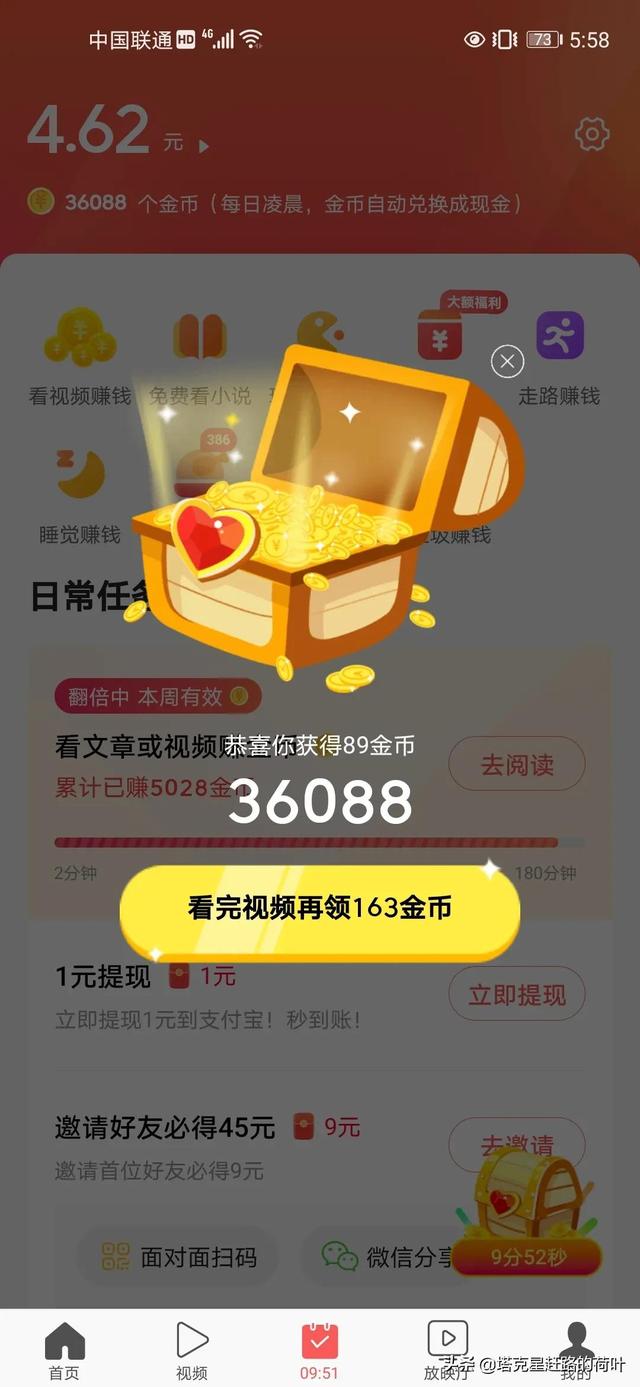Switch to the 我的 tab
Viewport: 640px width, 1387px height.
pyautogui.click(x=576, y=1350)
